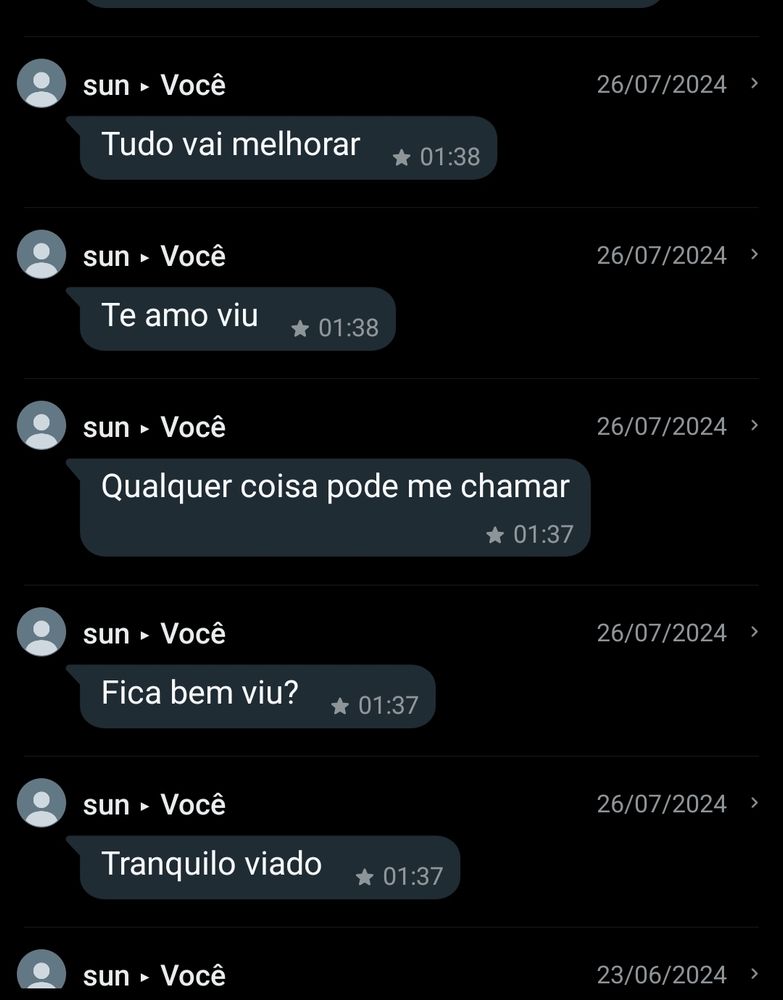This screenshot has width=783, height=1000.
Task: Tap chevron next to "Te amo viu" entry
Action: point(754,254)
